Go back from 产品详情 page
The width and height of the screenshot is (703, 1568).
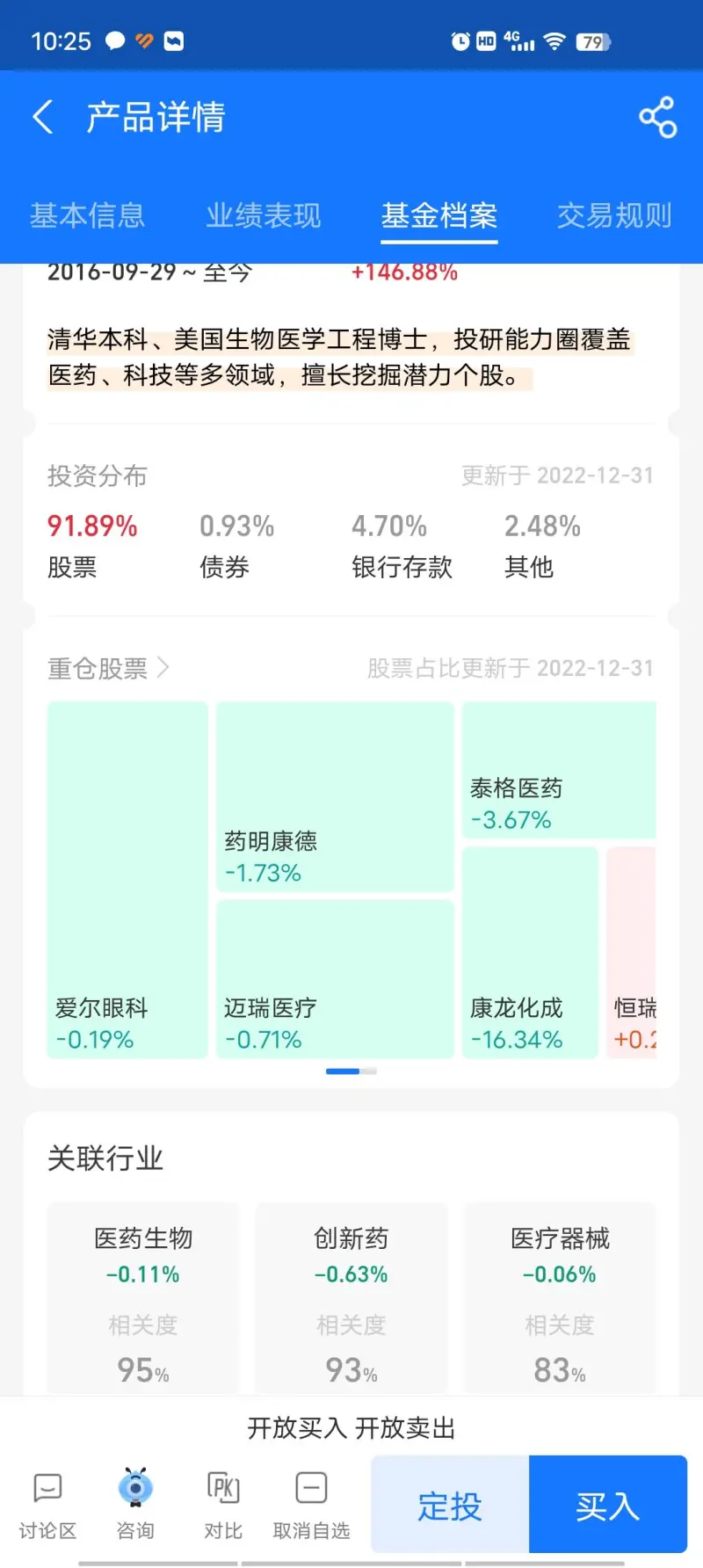(42, 117)
